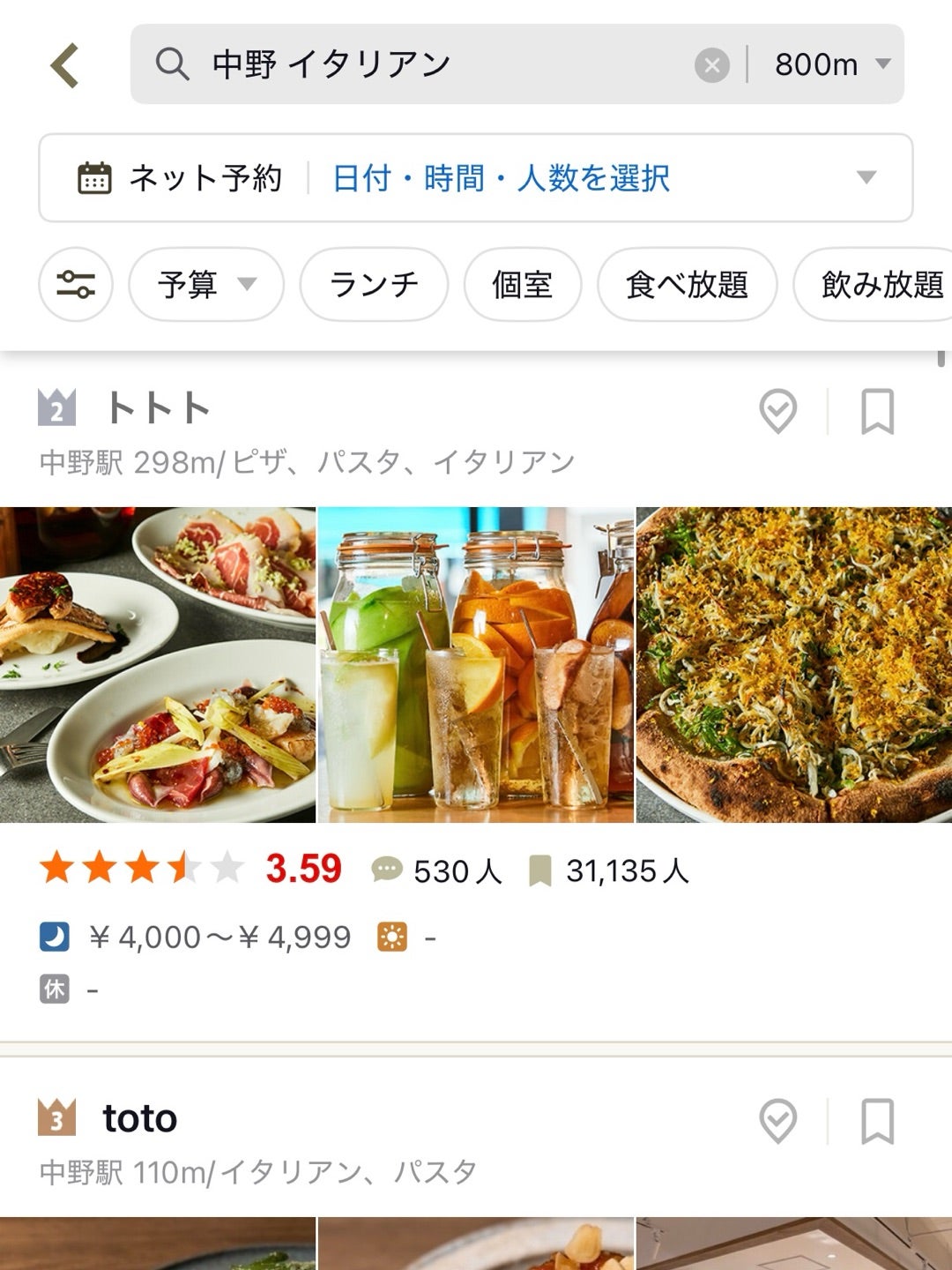Clear the search text

(711, 65)
